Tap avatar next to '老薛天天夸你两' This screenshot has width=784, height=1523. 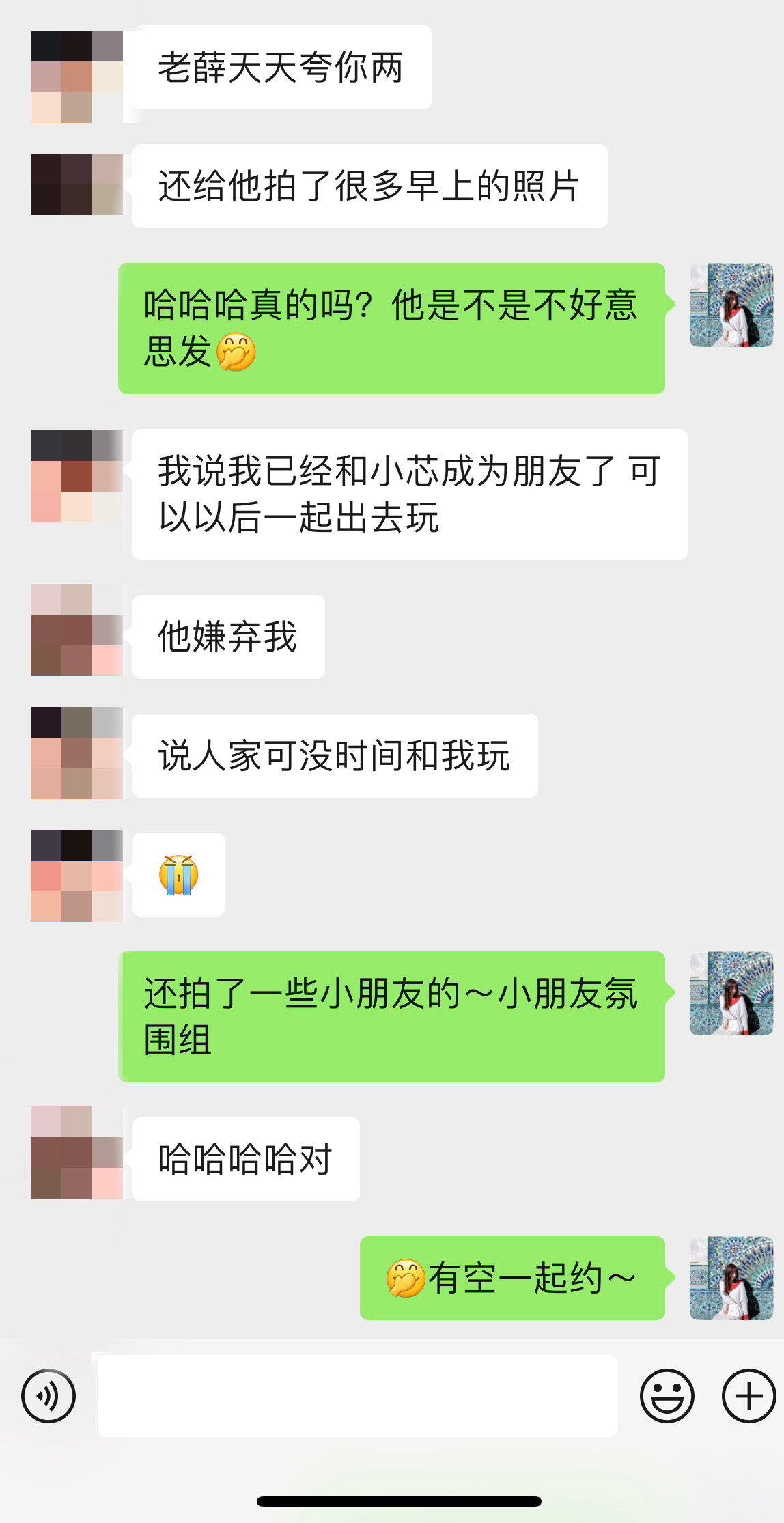click(x=76, y=76)
